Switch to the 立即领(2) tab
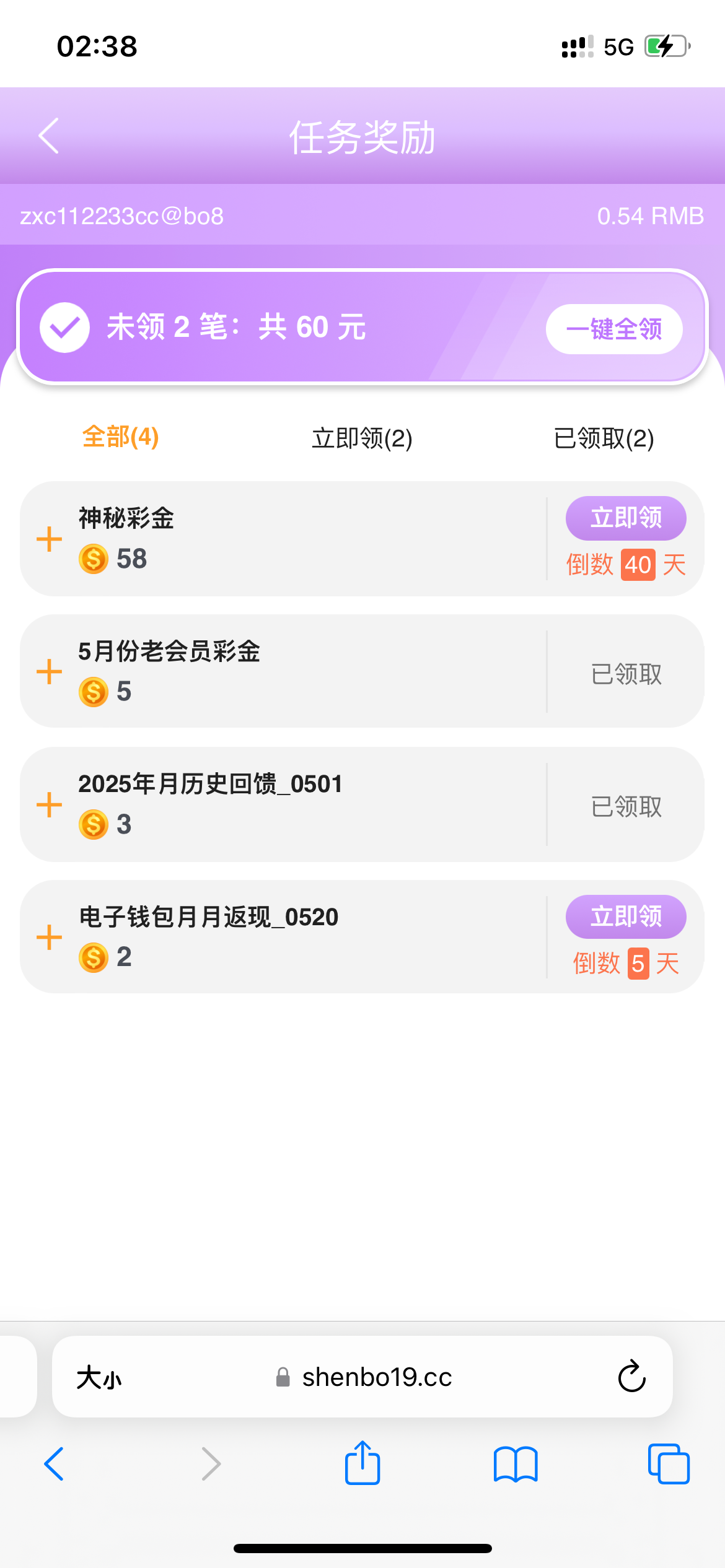725x1568 pixels. (x=362, y=438)
